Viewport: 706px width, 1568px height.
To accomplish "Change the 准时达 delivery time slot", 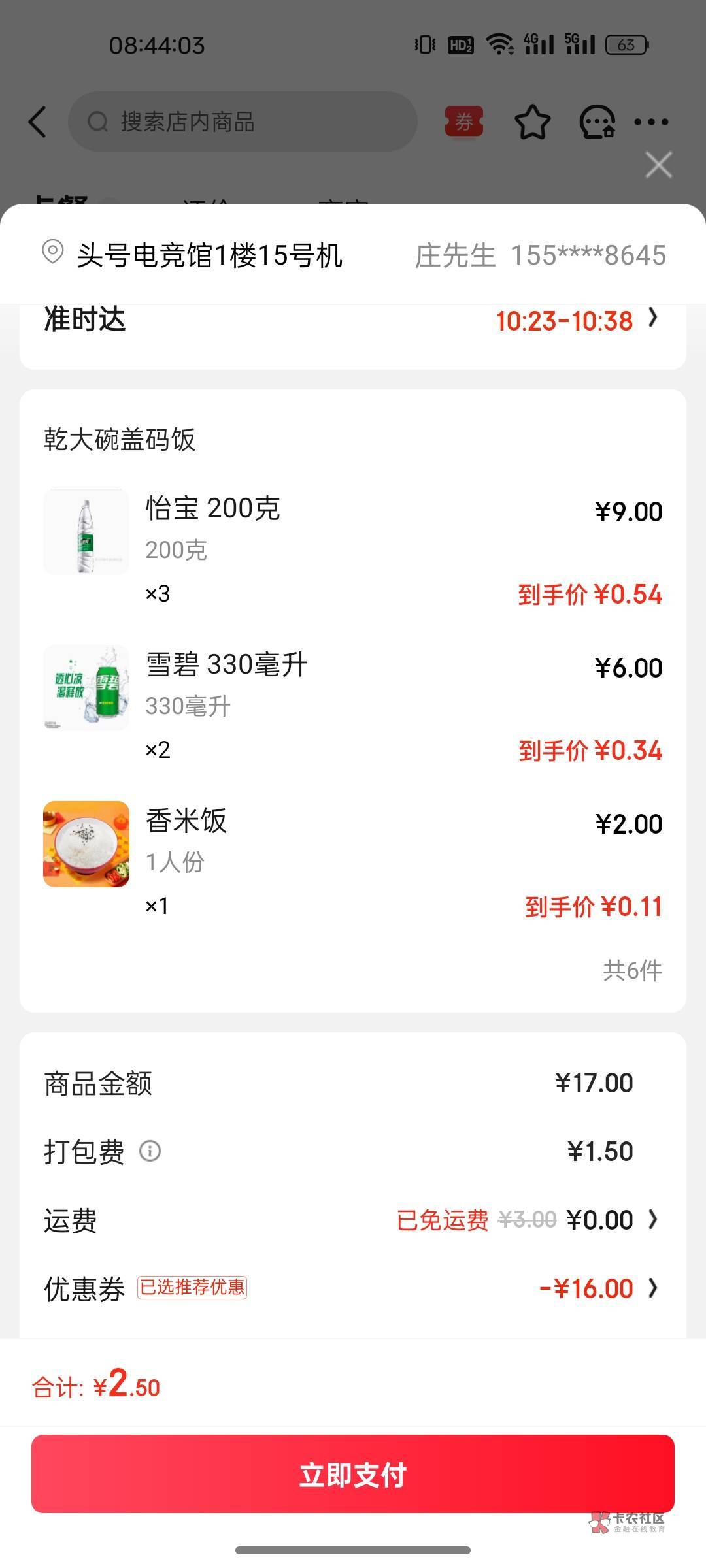I will click(x=353, y=320).
